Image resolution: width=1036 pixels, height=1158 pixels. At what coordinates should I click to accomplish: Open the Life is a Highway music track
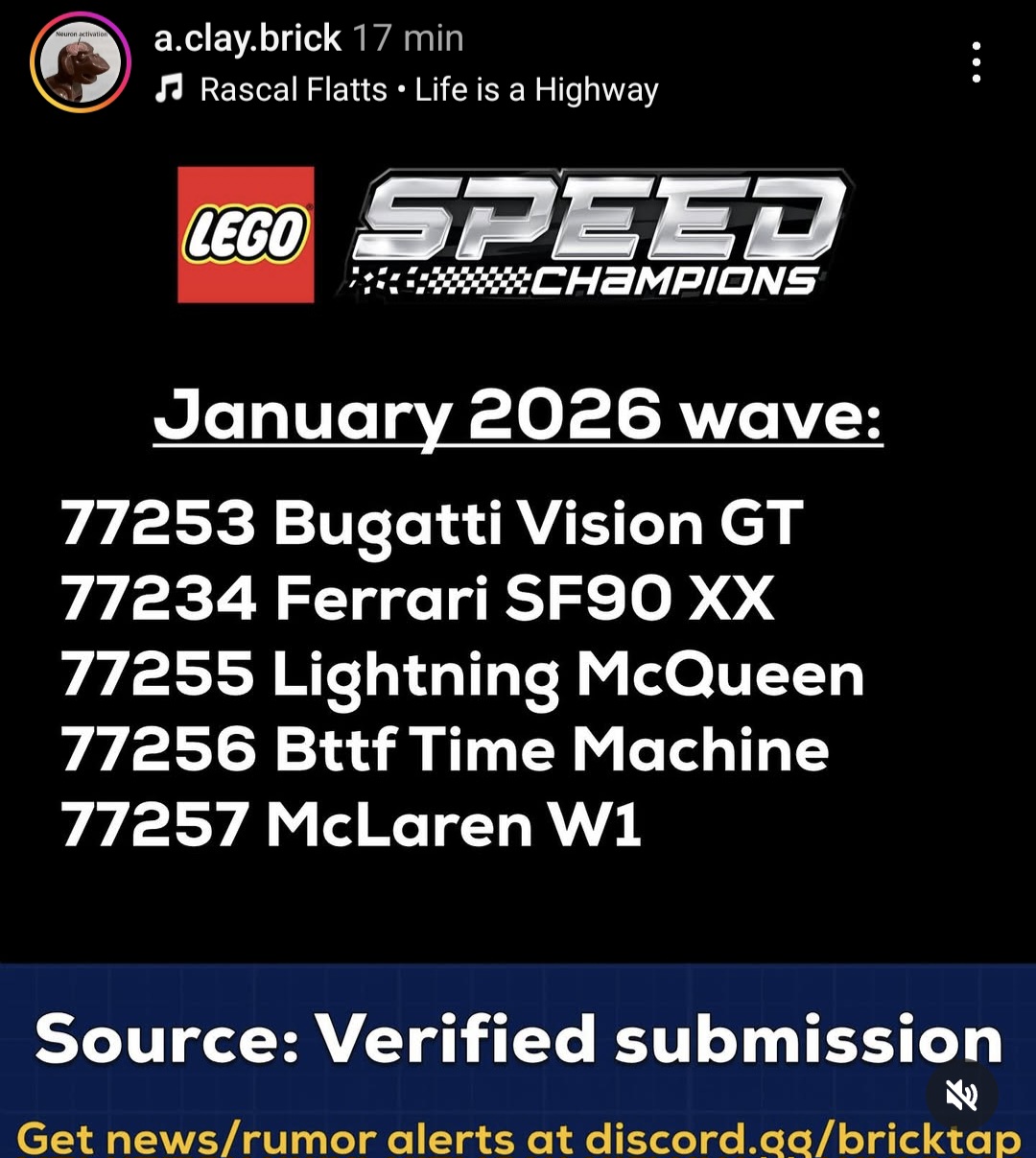(x=428, y=90)
